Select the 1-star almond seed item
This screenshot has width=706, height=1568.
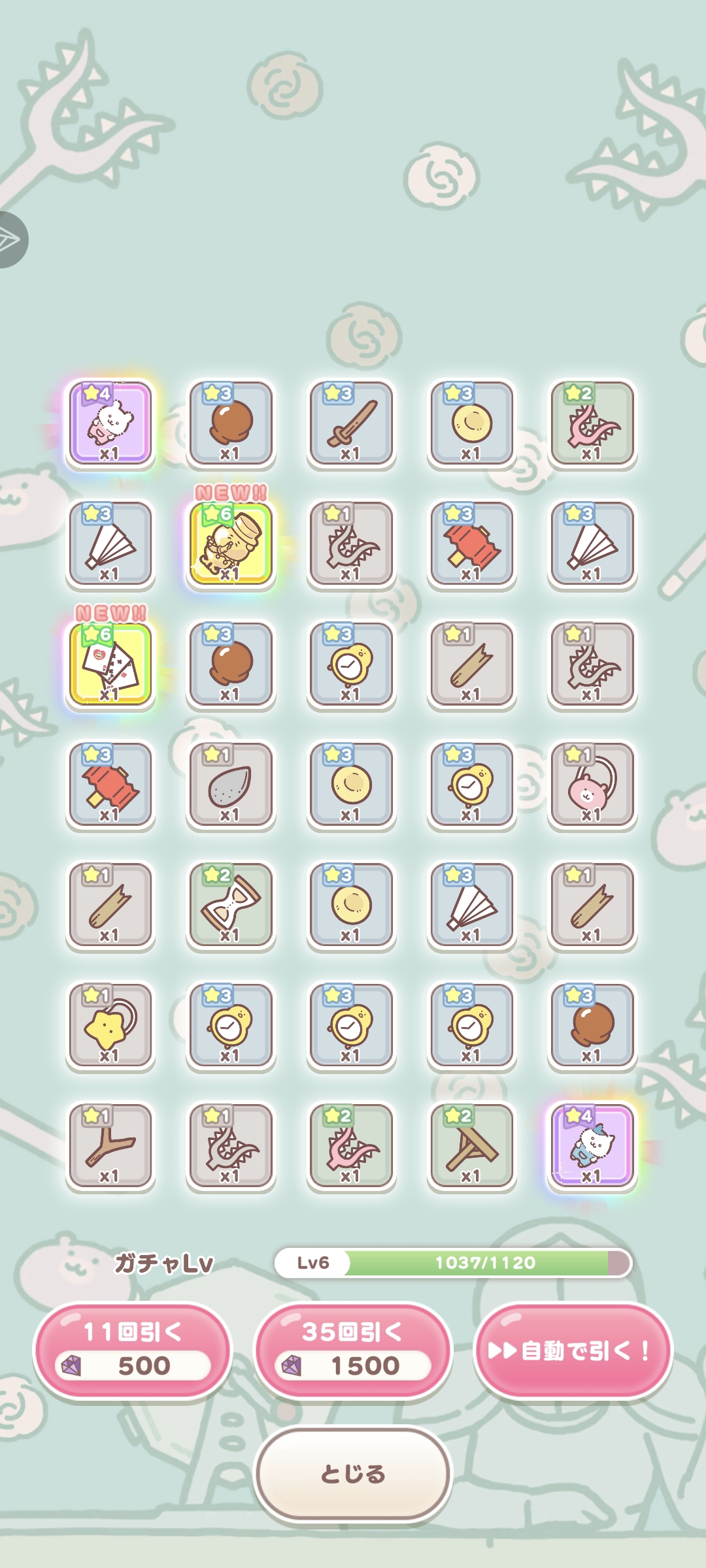(231, 784)
